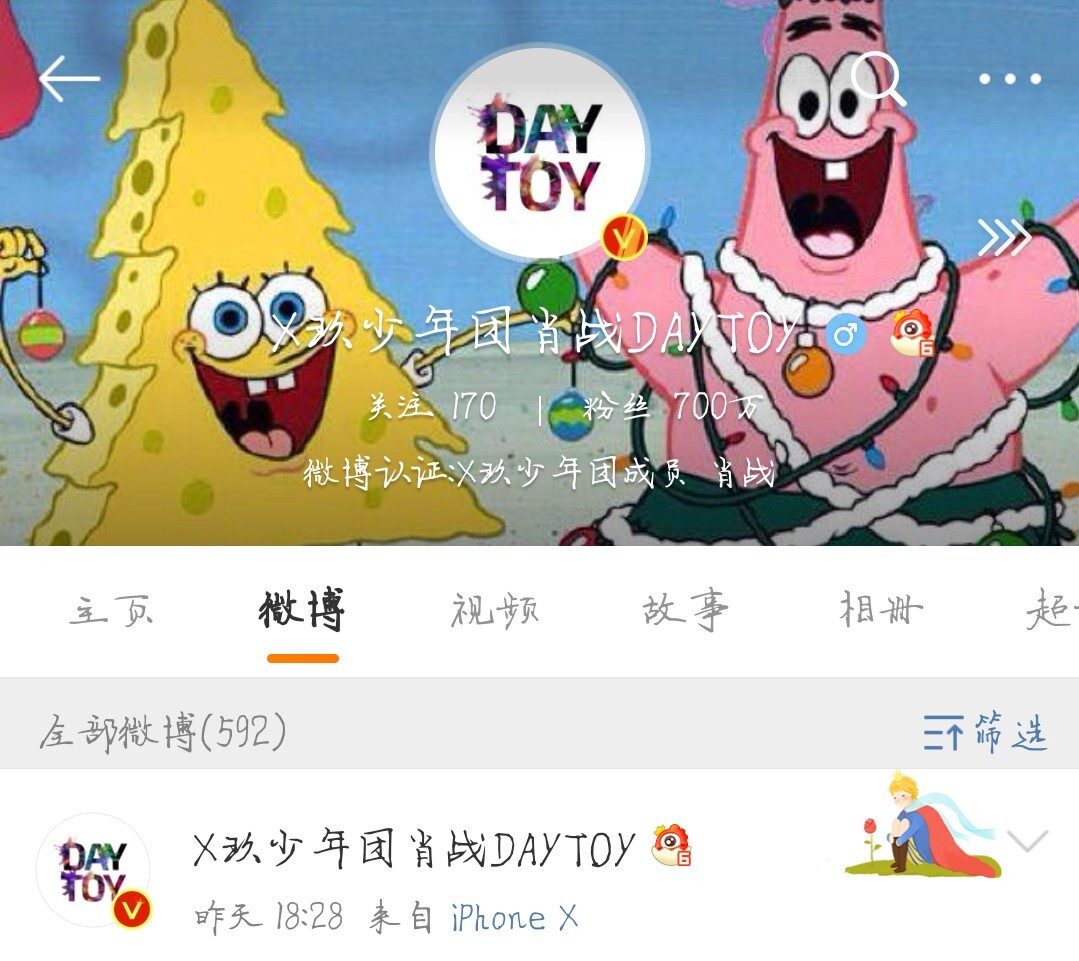The image size is (1079, 961).
Task: Open the post author's small avatar
Action: coord(93,870)
